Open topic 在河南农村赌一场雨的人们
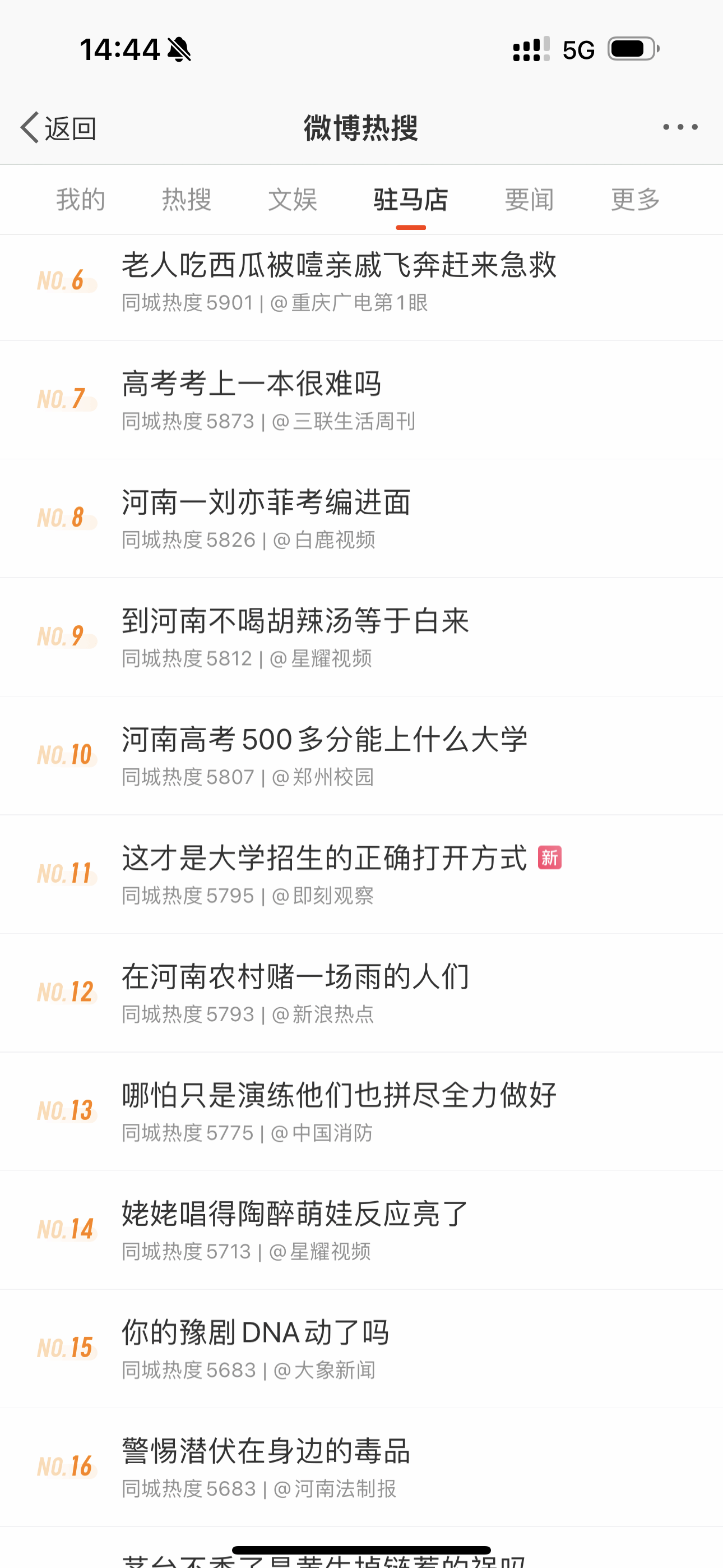 click(x=361, y=993)
